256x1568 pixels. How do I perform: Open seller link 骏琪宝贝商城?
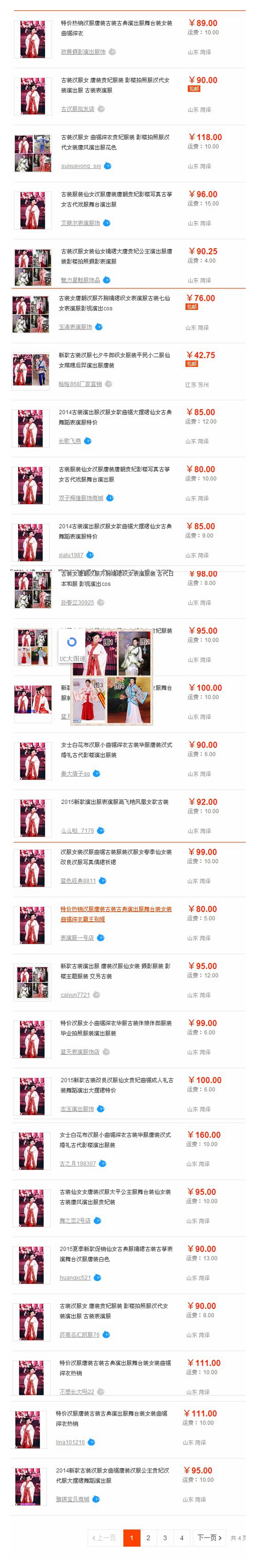tap(72, 1499)
